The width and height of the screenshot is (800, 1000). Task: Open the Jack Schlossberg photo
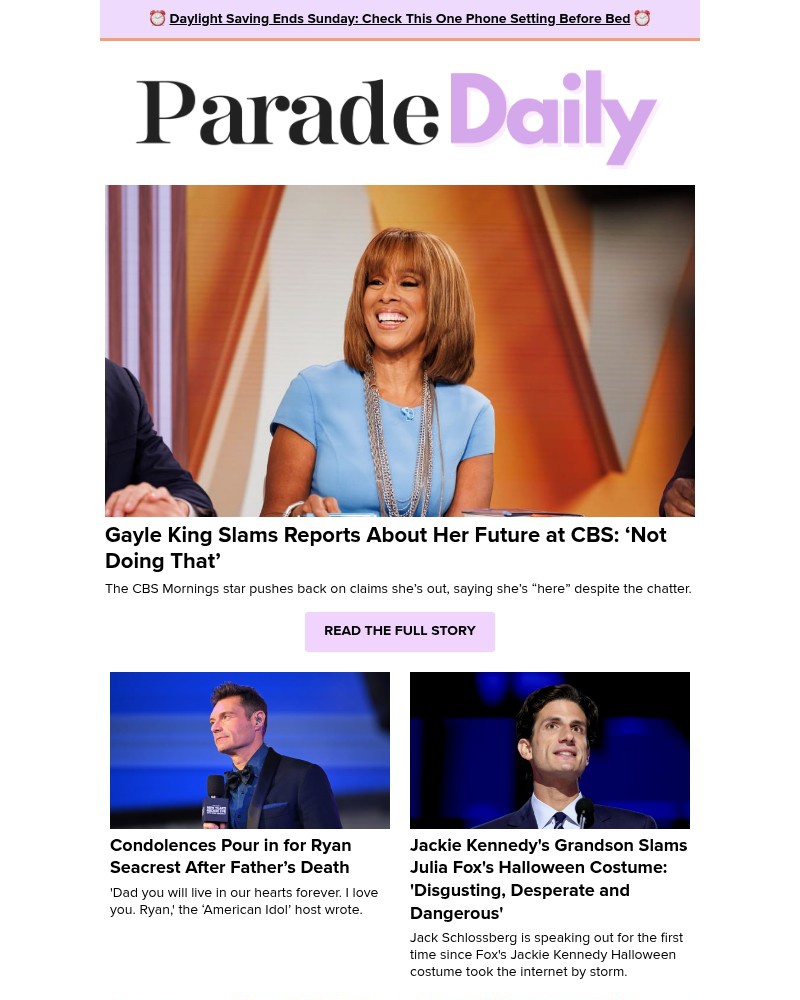(550, 750)
